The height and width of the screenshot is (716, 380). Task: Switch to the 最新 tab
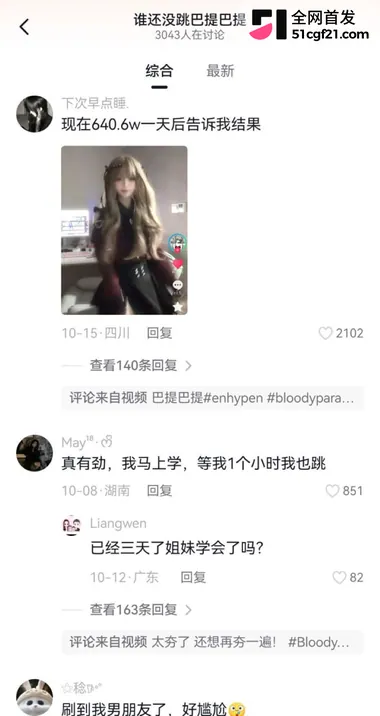[220, 71]
